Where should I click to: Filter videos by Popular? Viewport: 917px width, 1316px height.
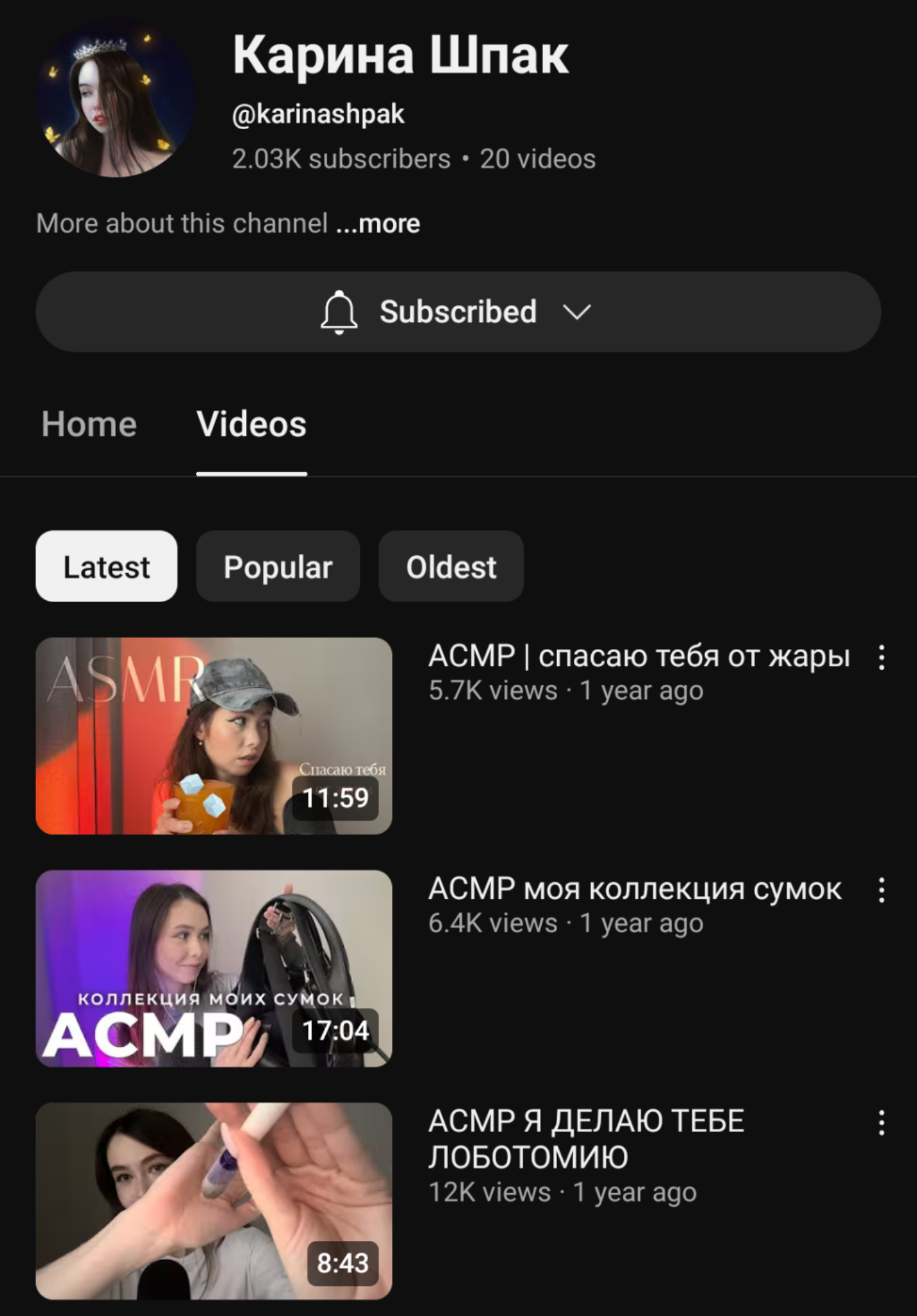coord(278,567)
